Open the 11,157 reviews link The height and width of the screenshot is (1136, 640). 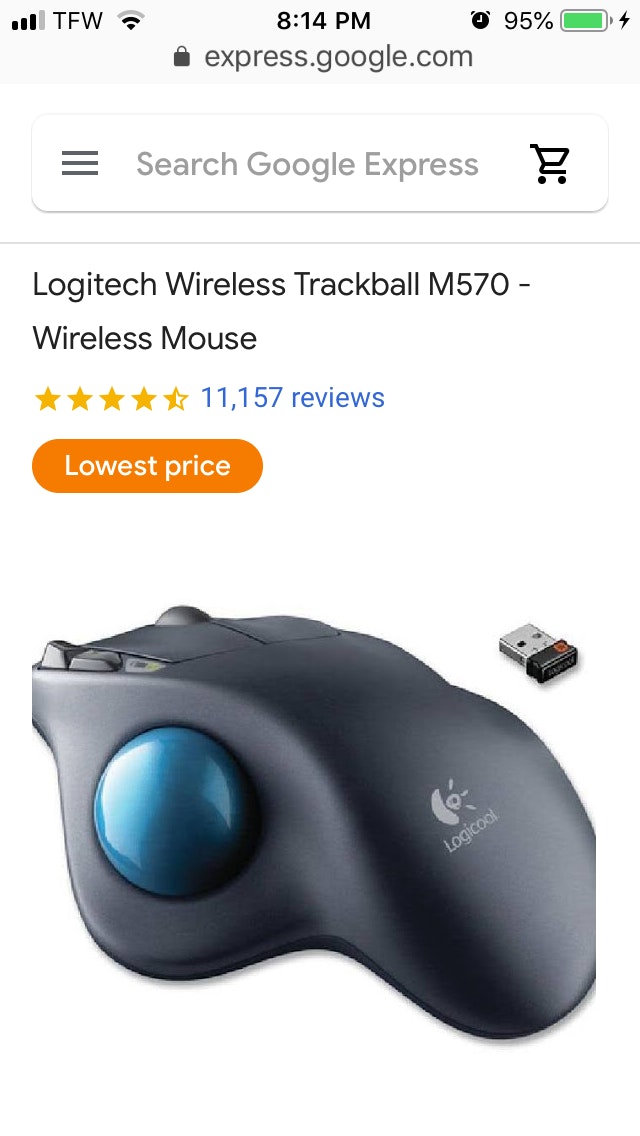(x=292, y=398)
